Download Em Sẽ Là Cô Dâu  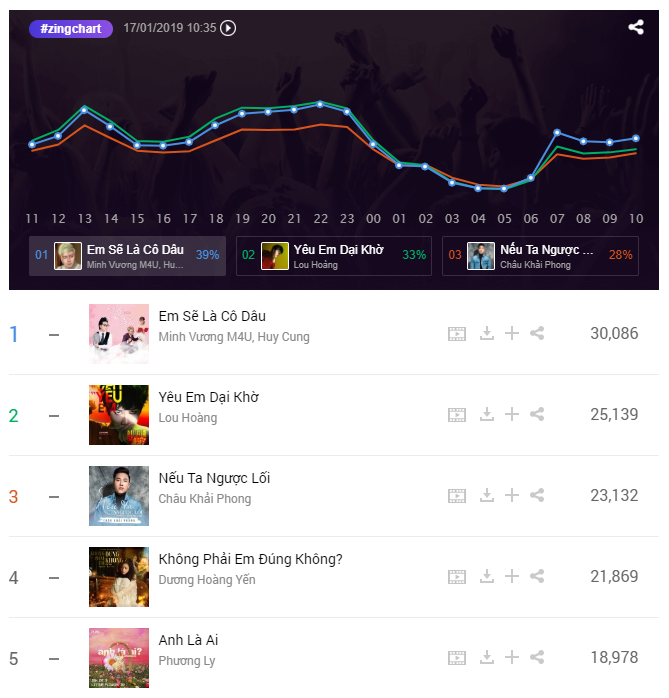pyautogui.click(x=487, y=333)
